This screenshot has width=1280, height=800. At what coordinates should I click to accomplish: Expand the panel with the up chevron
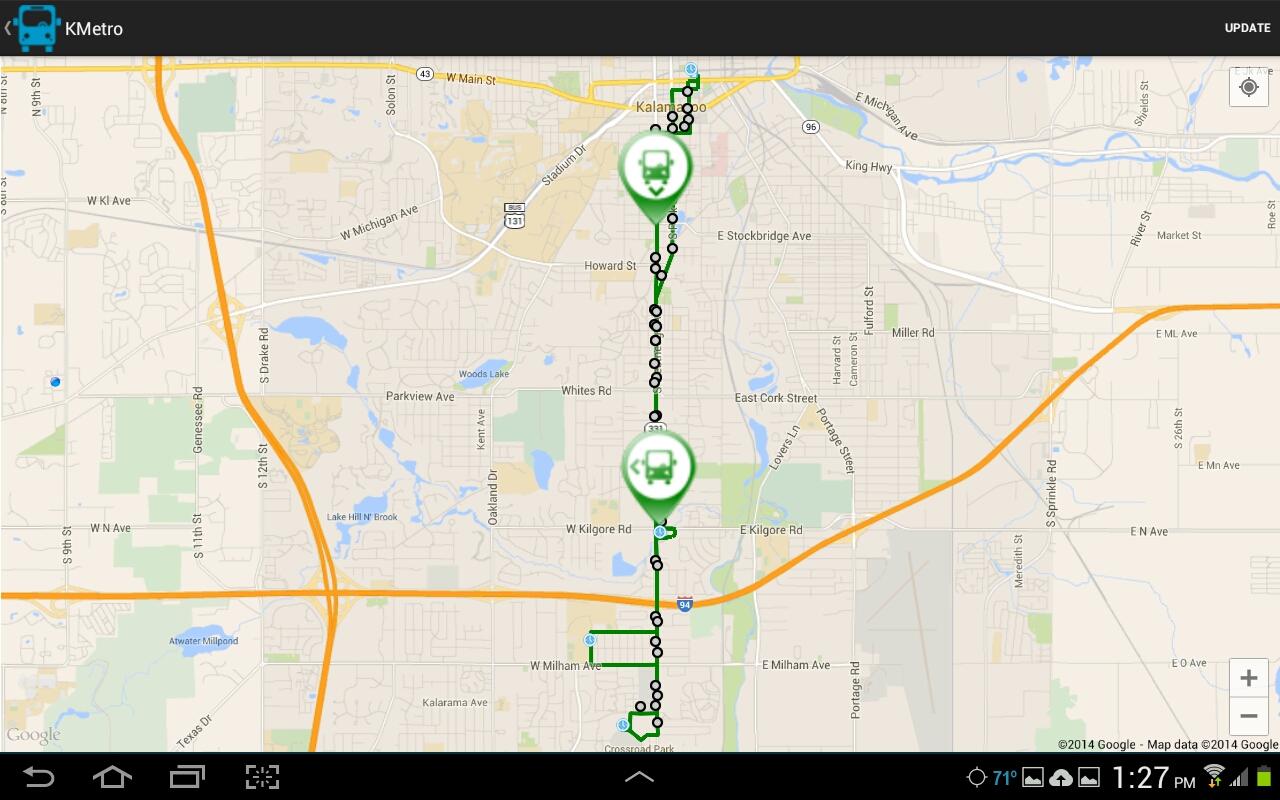tap(639, 777)
